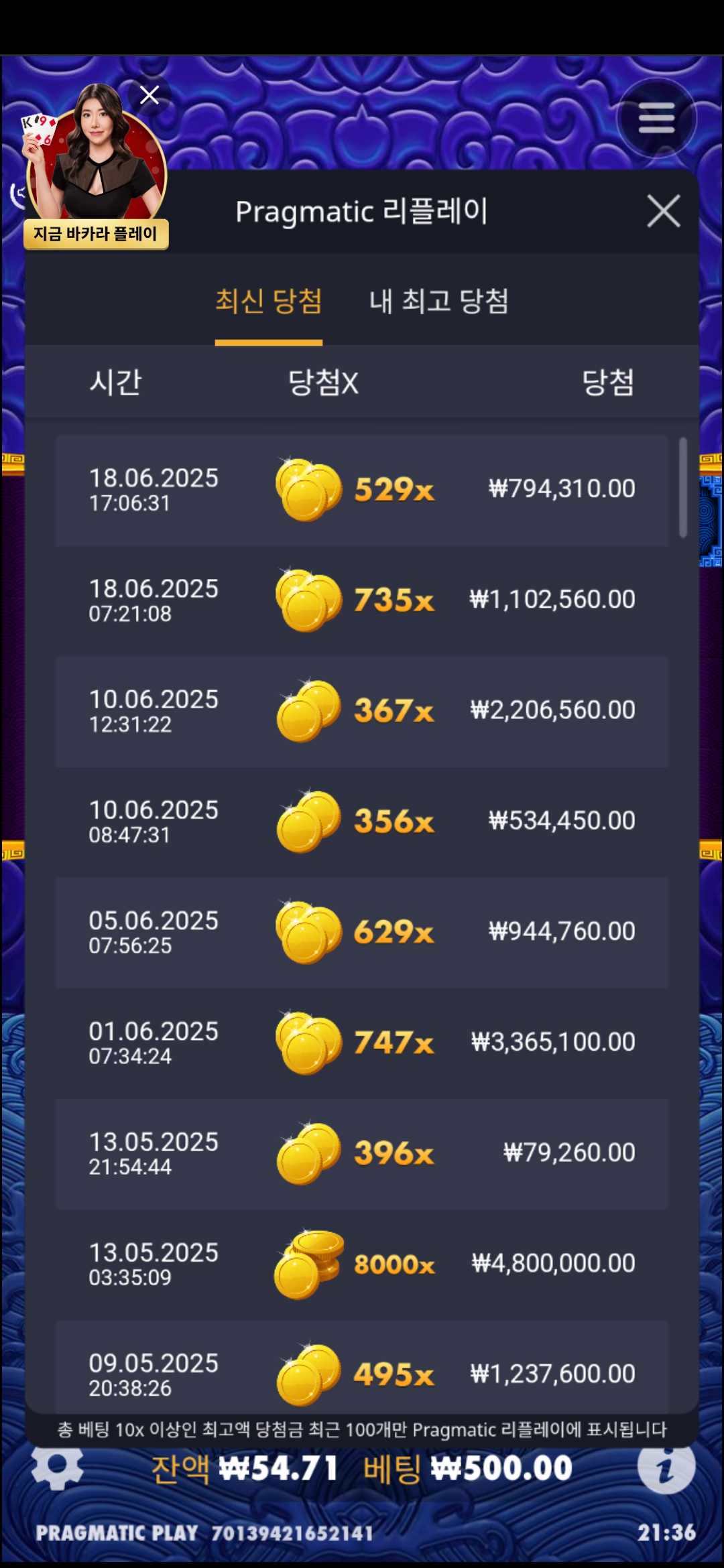Open the hamburger menu
The image size is (724, 1568).
656,119
